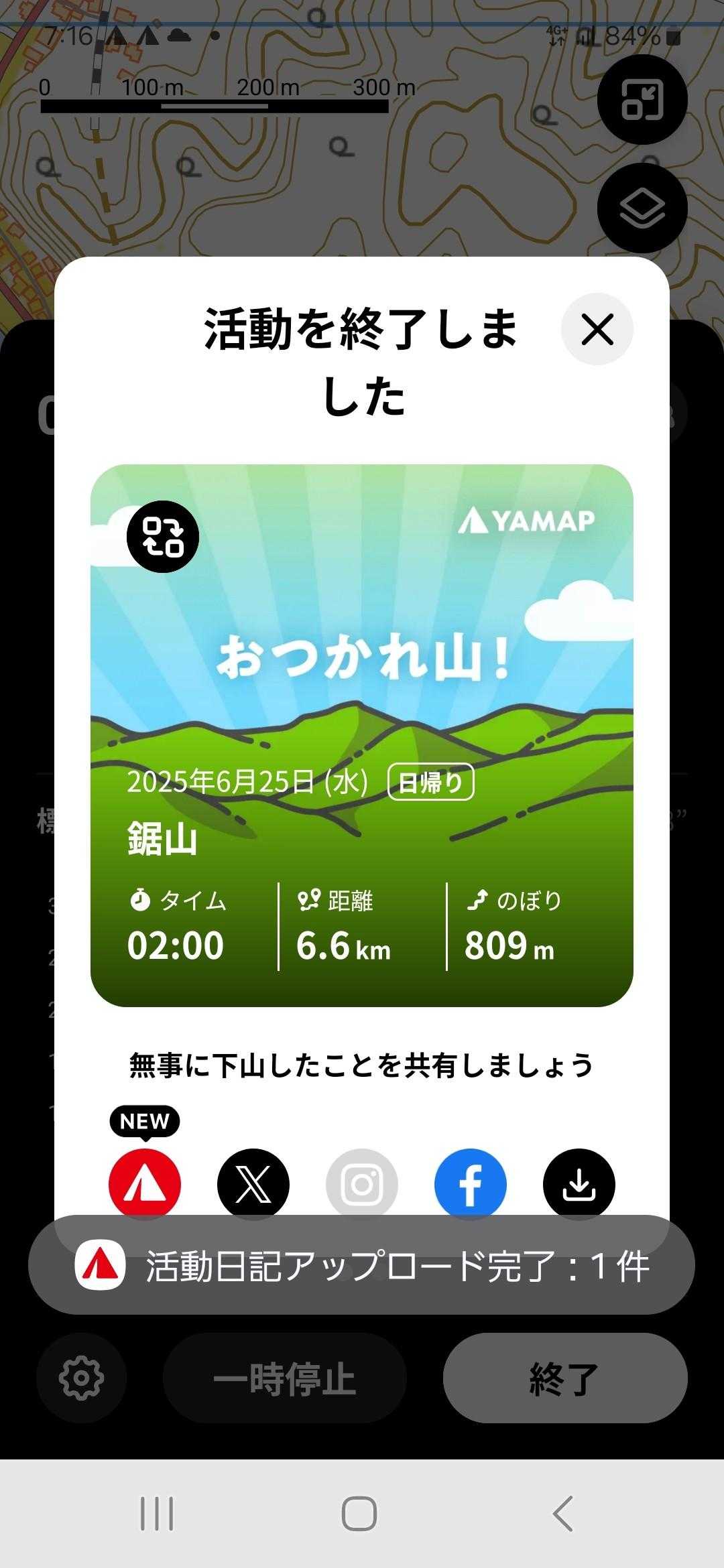
Task: Share the activity to X
Action: pyautogui.click(x=253, y=1184)
